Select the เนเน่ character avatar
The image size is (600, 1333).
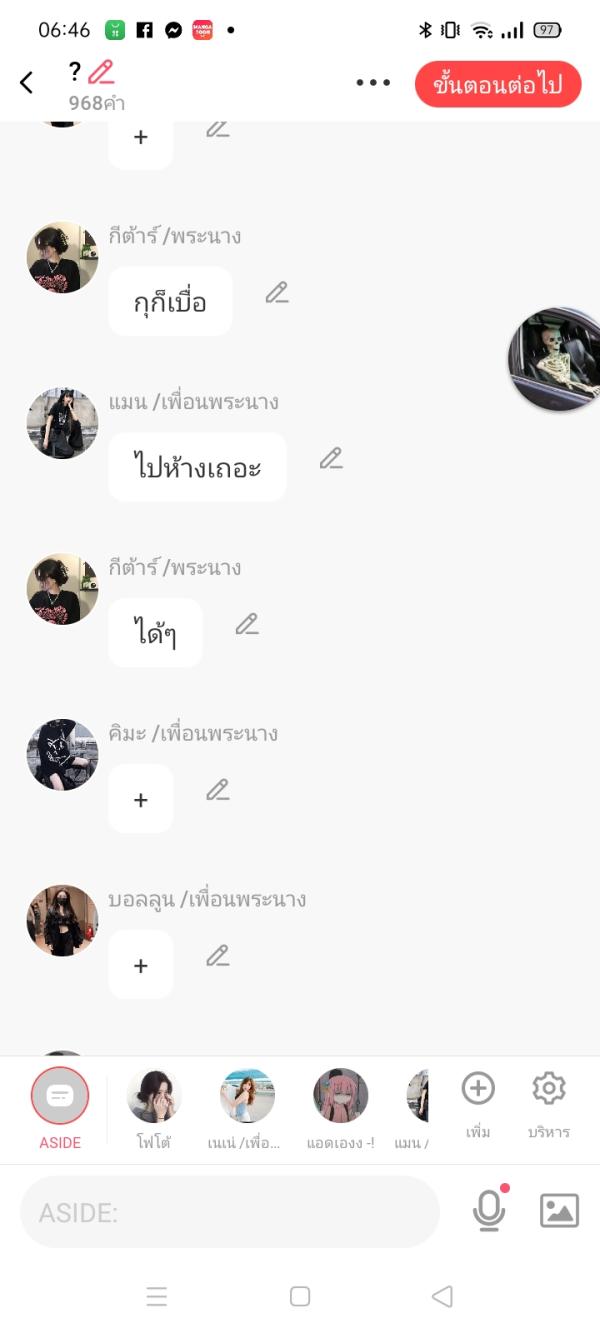coord(247,1097)
